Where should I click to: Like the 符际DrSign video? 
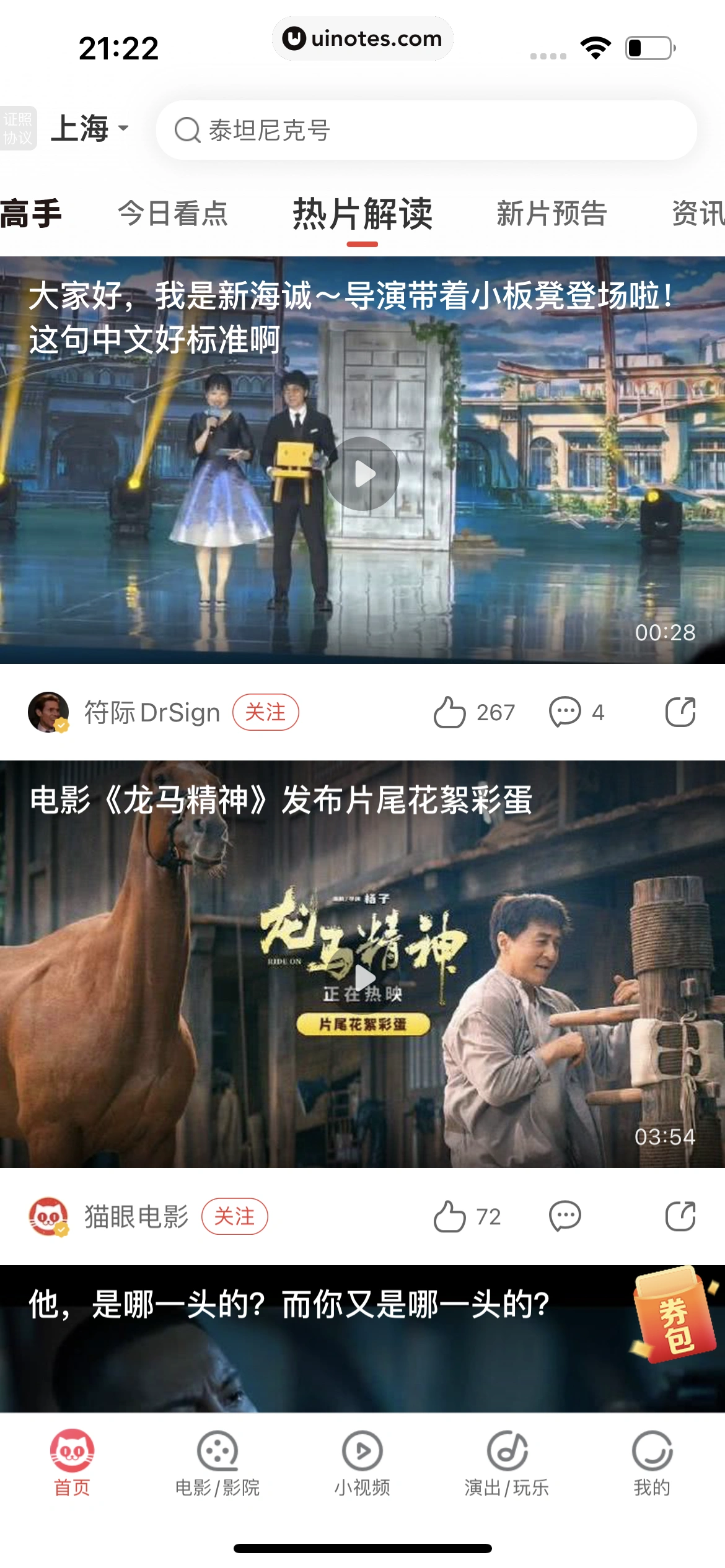point(450,712)
